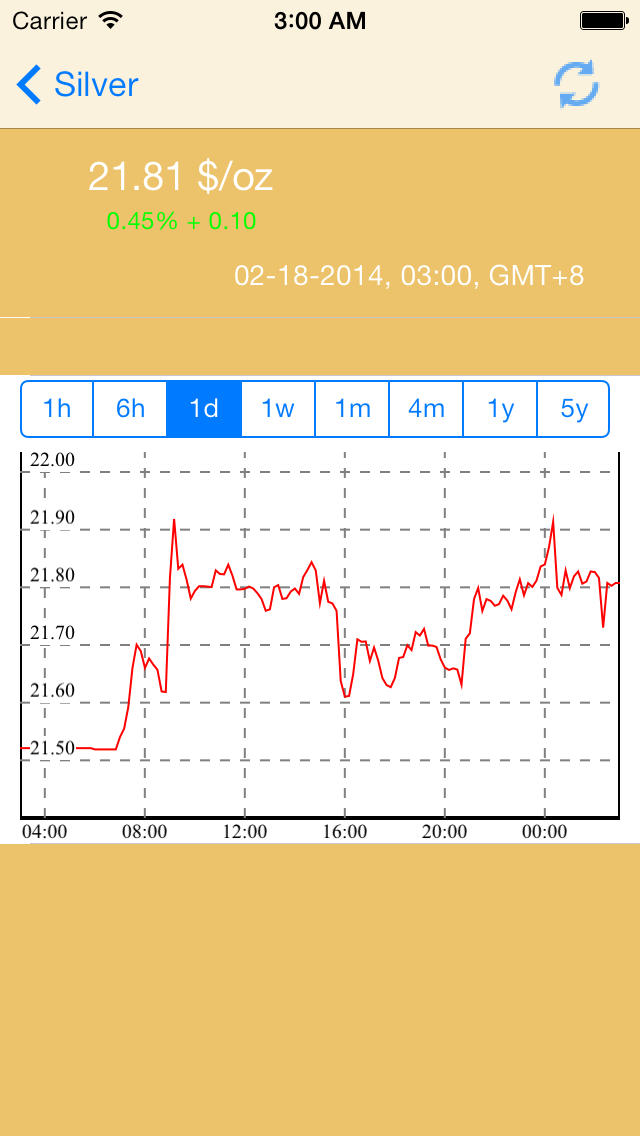View the 1y price history
The width and height of the screenshot is (640, 1136).
500,409
